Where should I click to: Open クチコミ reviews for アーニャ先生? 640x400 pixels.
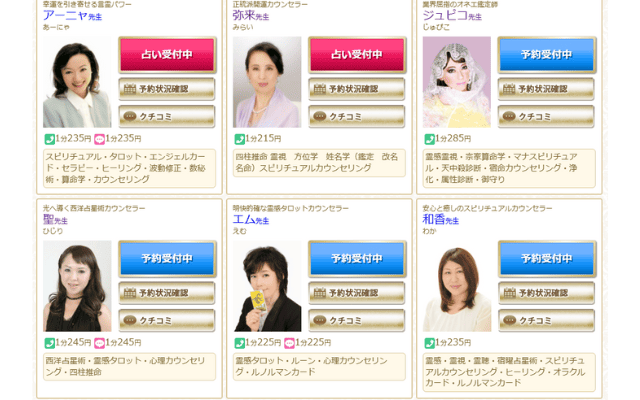[167, 115]
